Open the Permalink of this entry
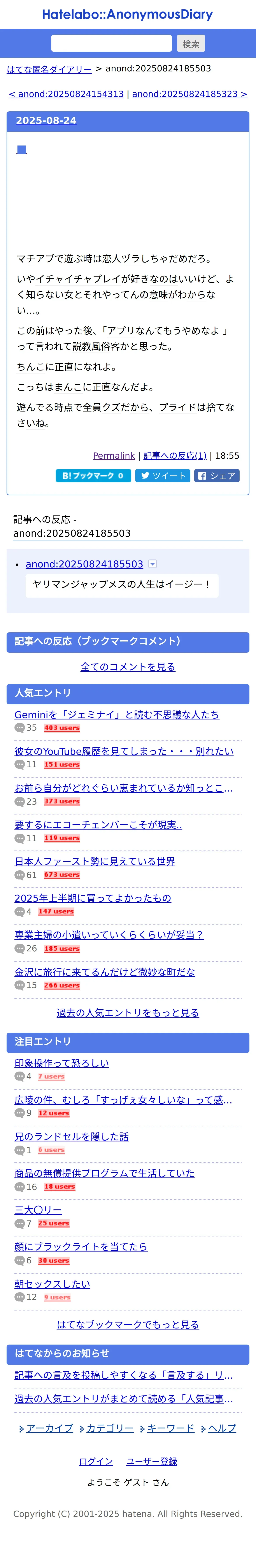 coord(114,455)
